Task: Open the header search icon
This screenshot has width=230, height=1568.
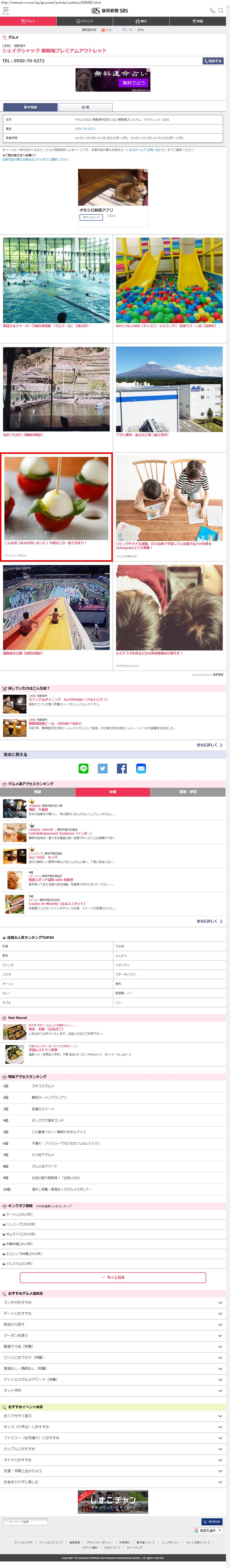Action: point(222,10)
